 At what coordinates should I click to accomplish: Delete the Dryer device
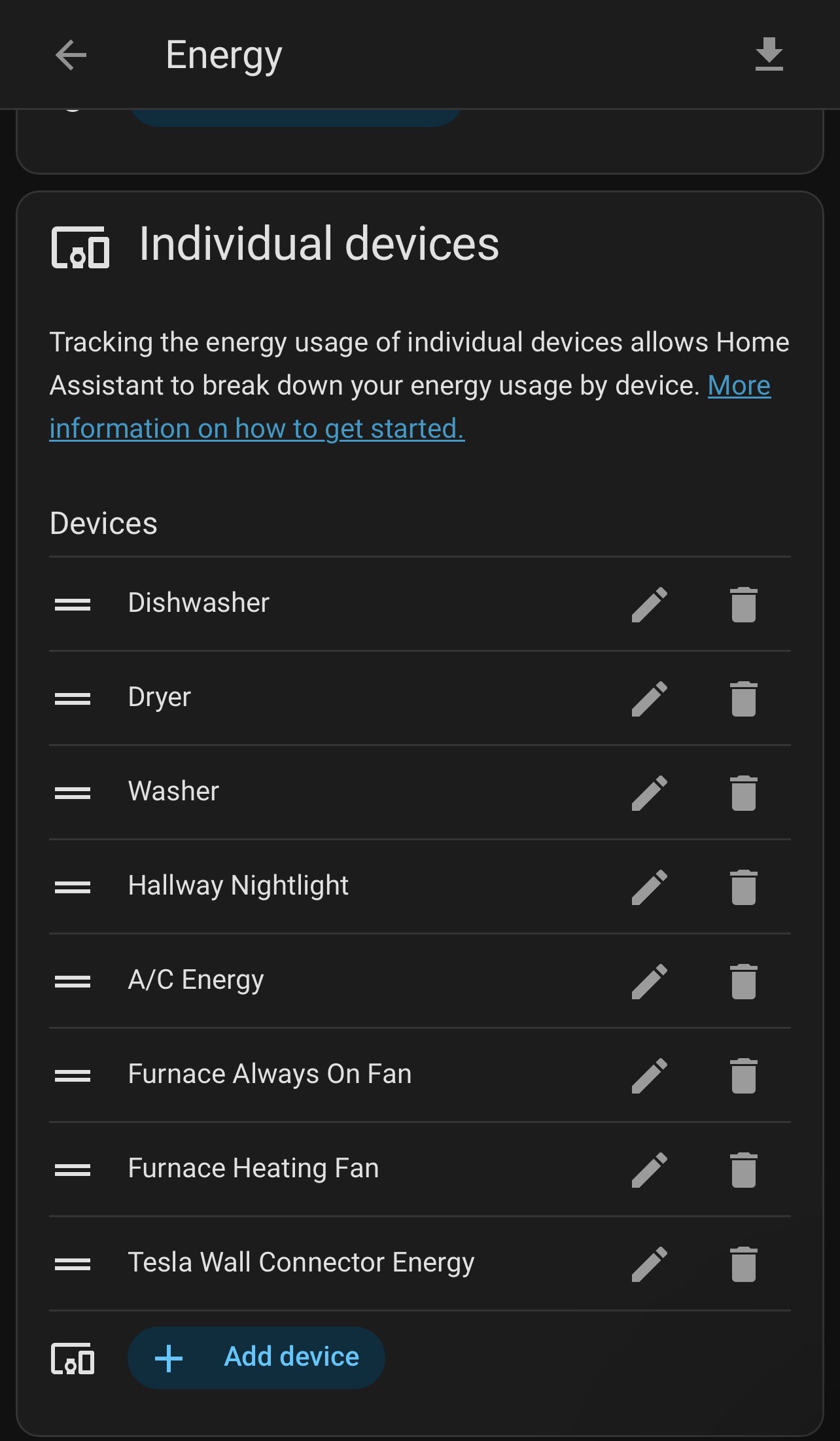(743, 698)
